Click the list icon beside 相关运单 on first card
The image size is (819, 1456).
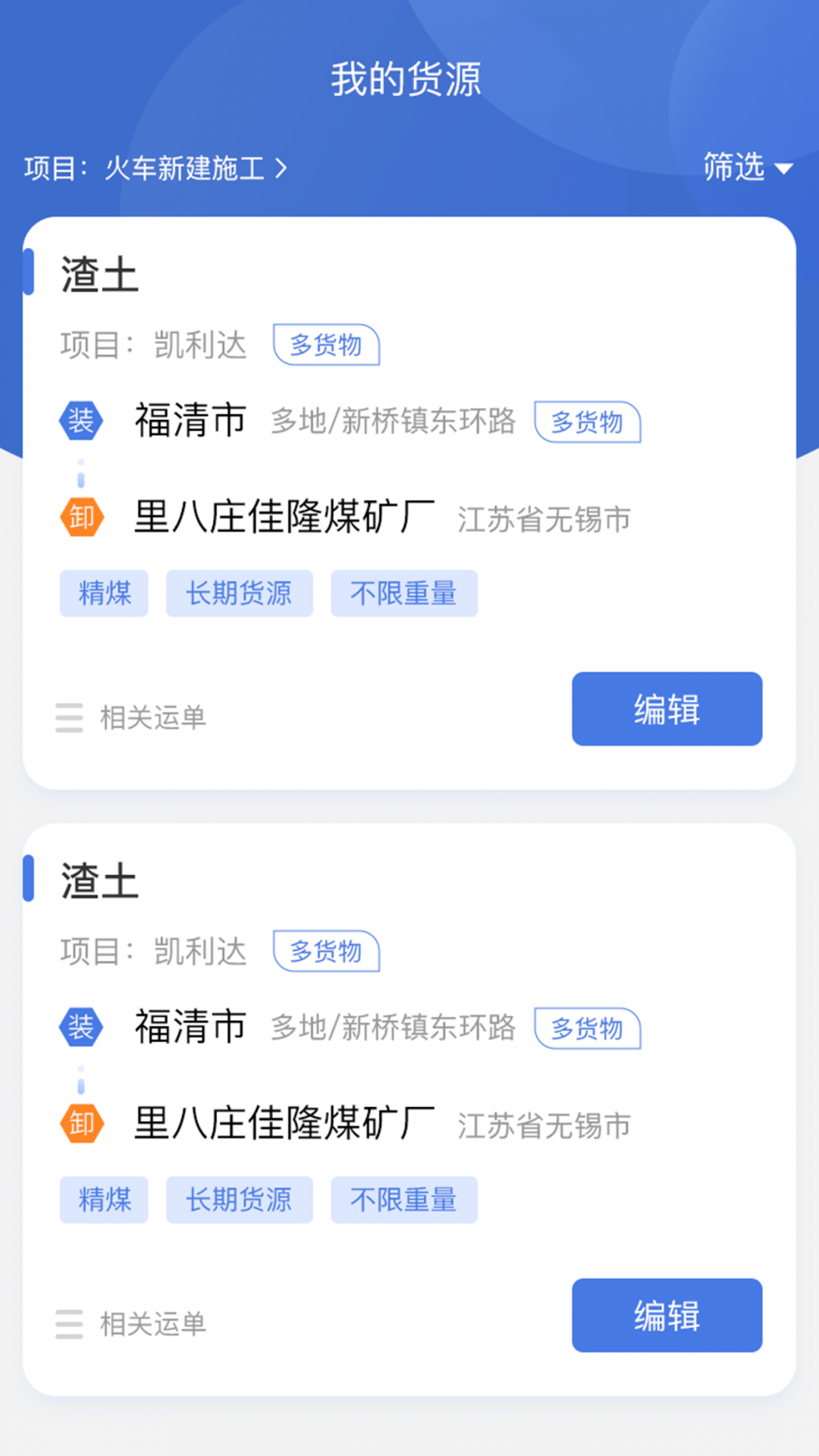[69, 718]
